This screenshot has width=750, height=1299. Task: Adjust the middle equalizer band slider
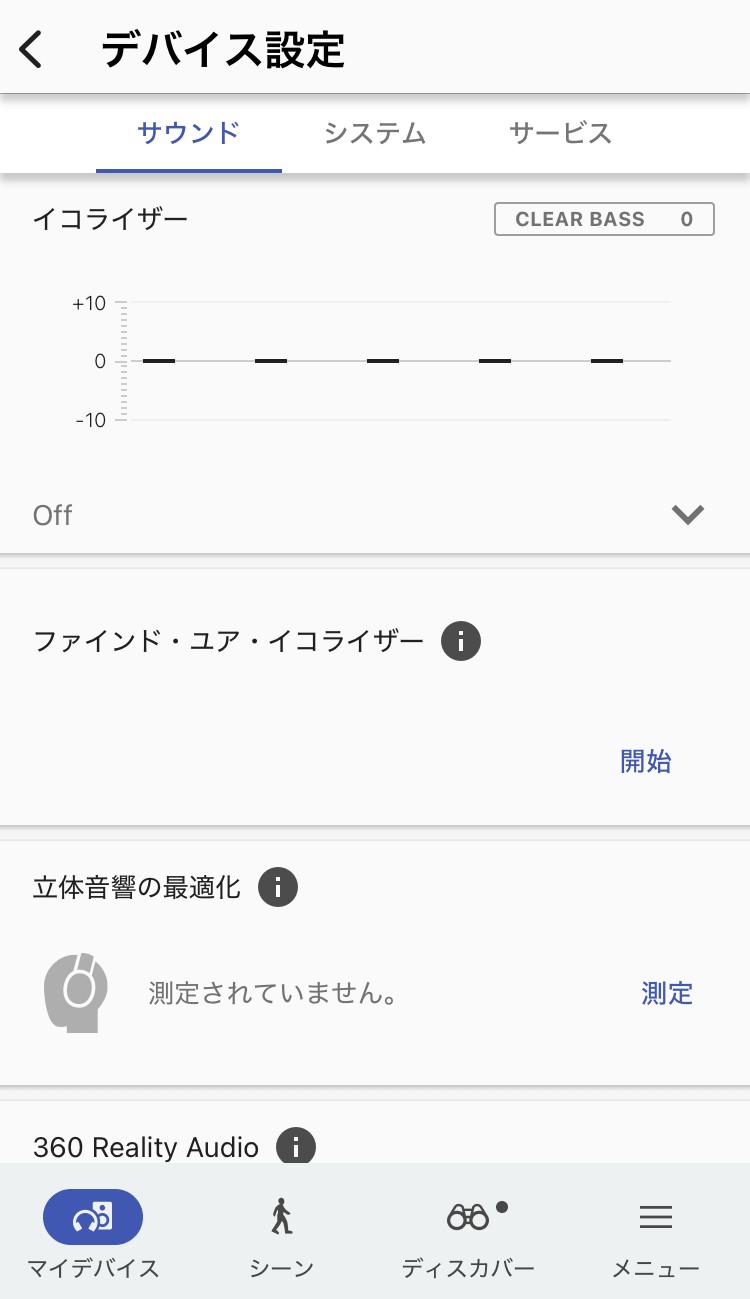[x=383, y=360]
